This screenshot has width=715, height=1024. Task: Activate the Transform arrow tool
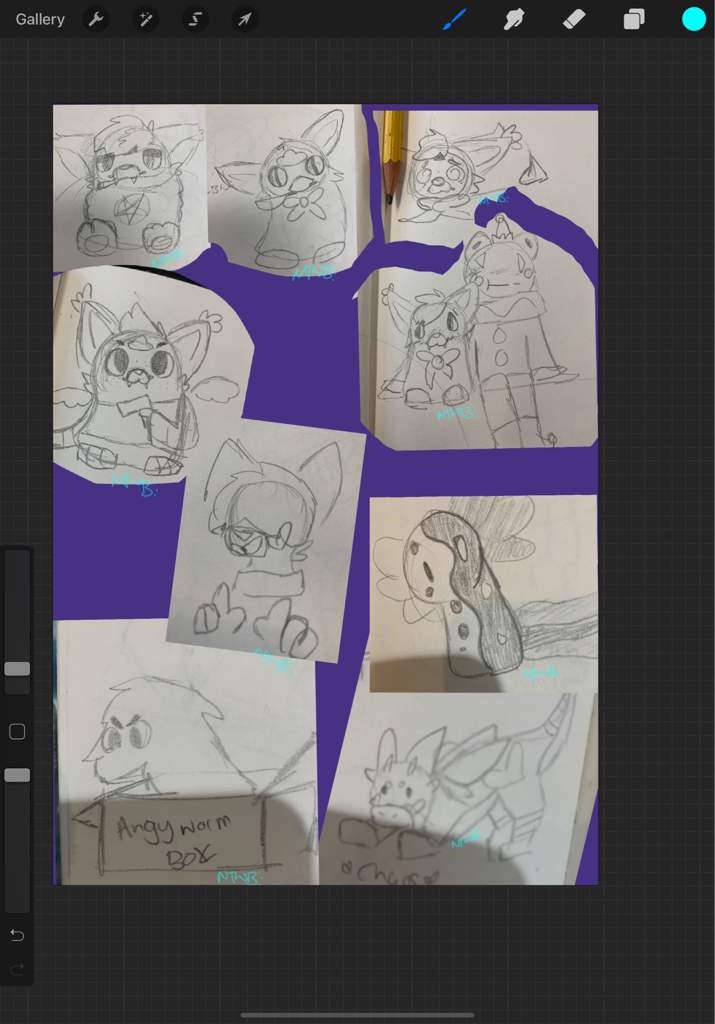point(244,19)
